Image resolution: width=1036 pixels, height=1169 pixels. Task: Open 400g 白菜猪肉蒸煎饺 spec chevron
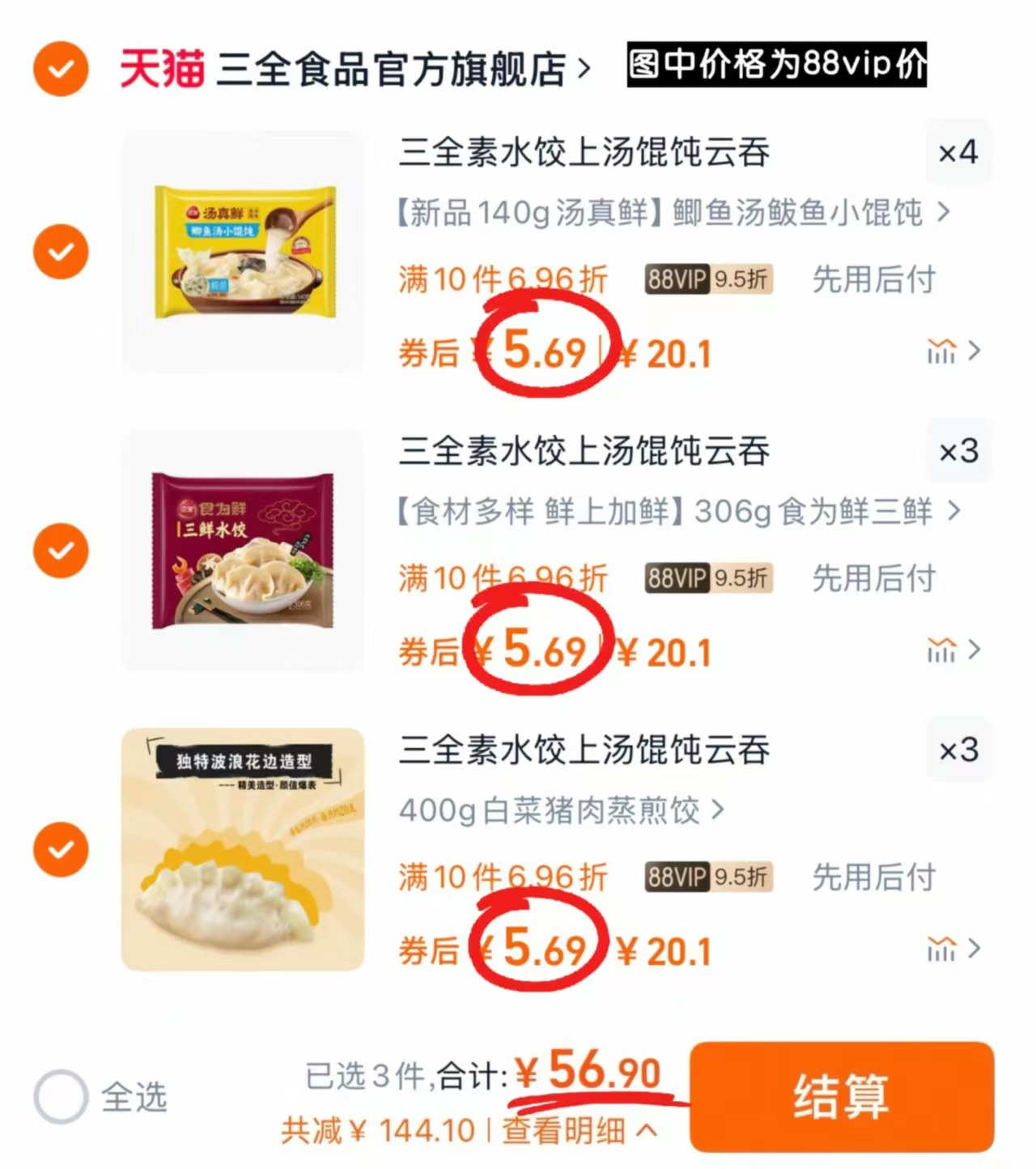pyautogui.click(x=716, y=811)
